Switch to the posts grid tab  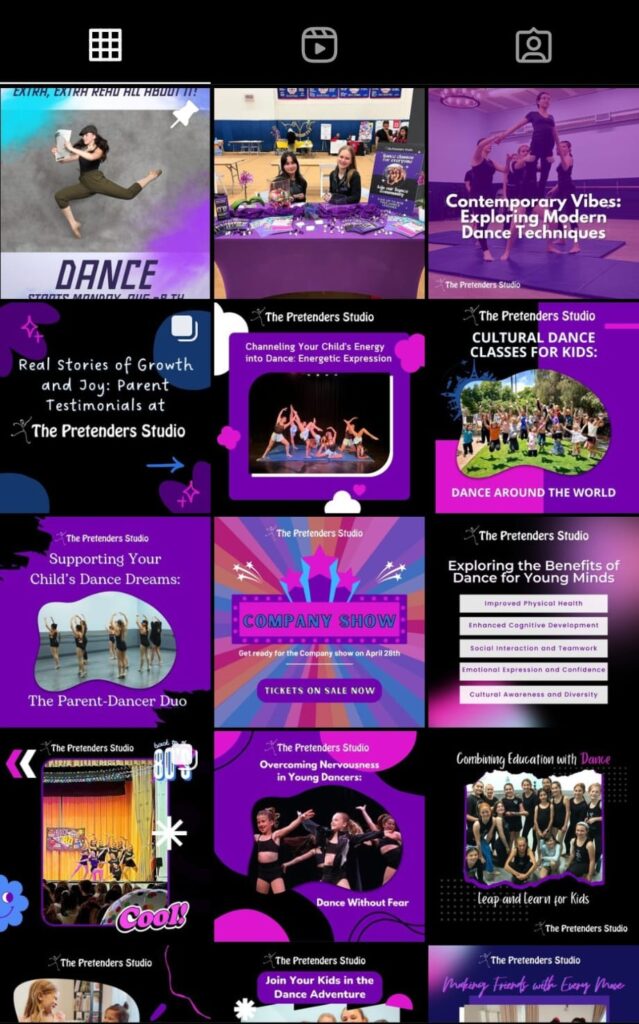pyautogui.click(x=105, y=45)
